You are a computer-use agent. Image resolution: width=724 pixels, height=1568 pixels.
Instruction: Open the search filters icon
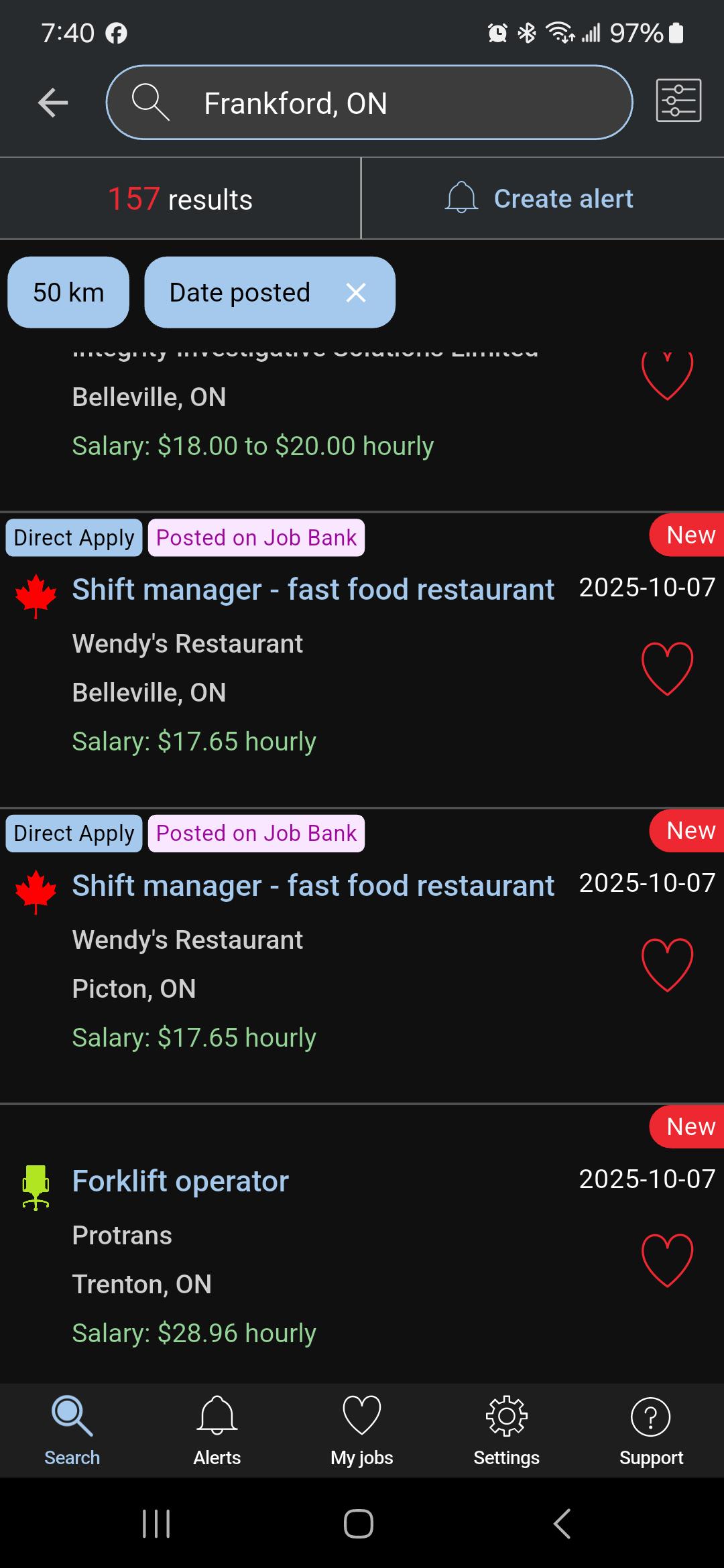[678, 101]
